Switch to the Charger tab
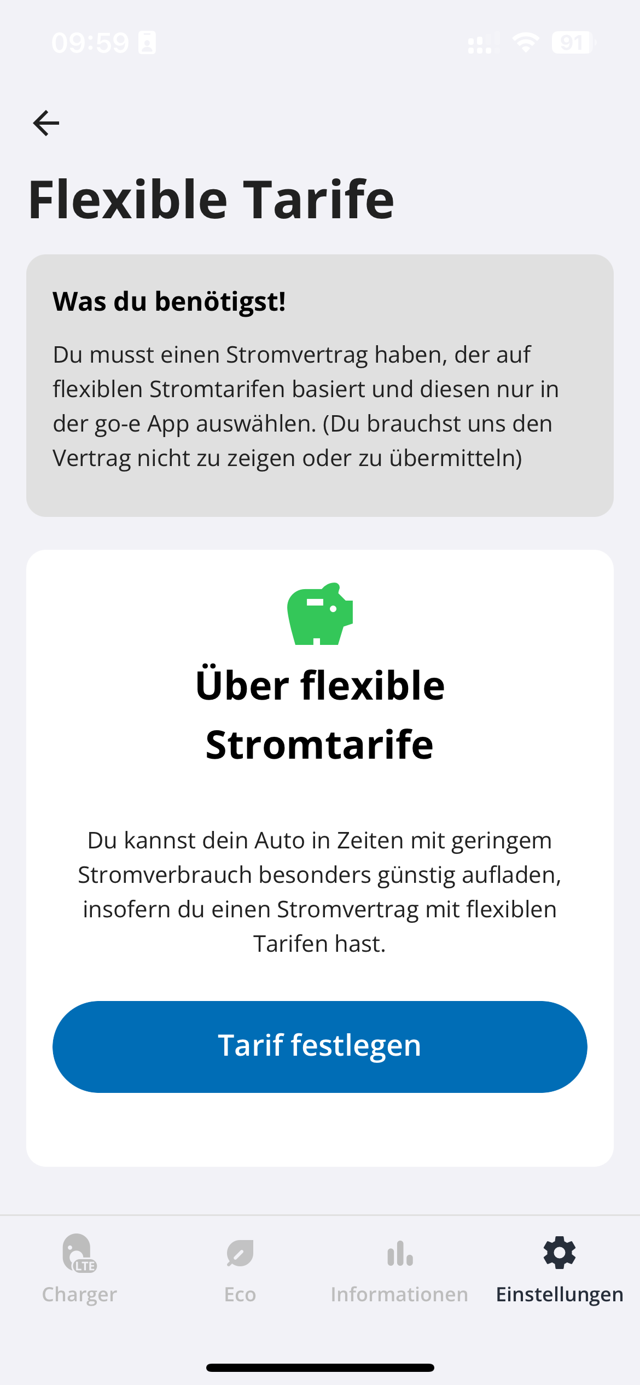 coord(80,1269)
